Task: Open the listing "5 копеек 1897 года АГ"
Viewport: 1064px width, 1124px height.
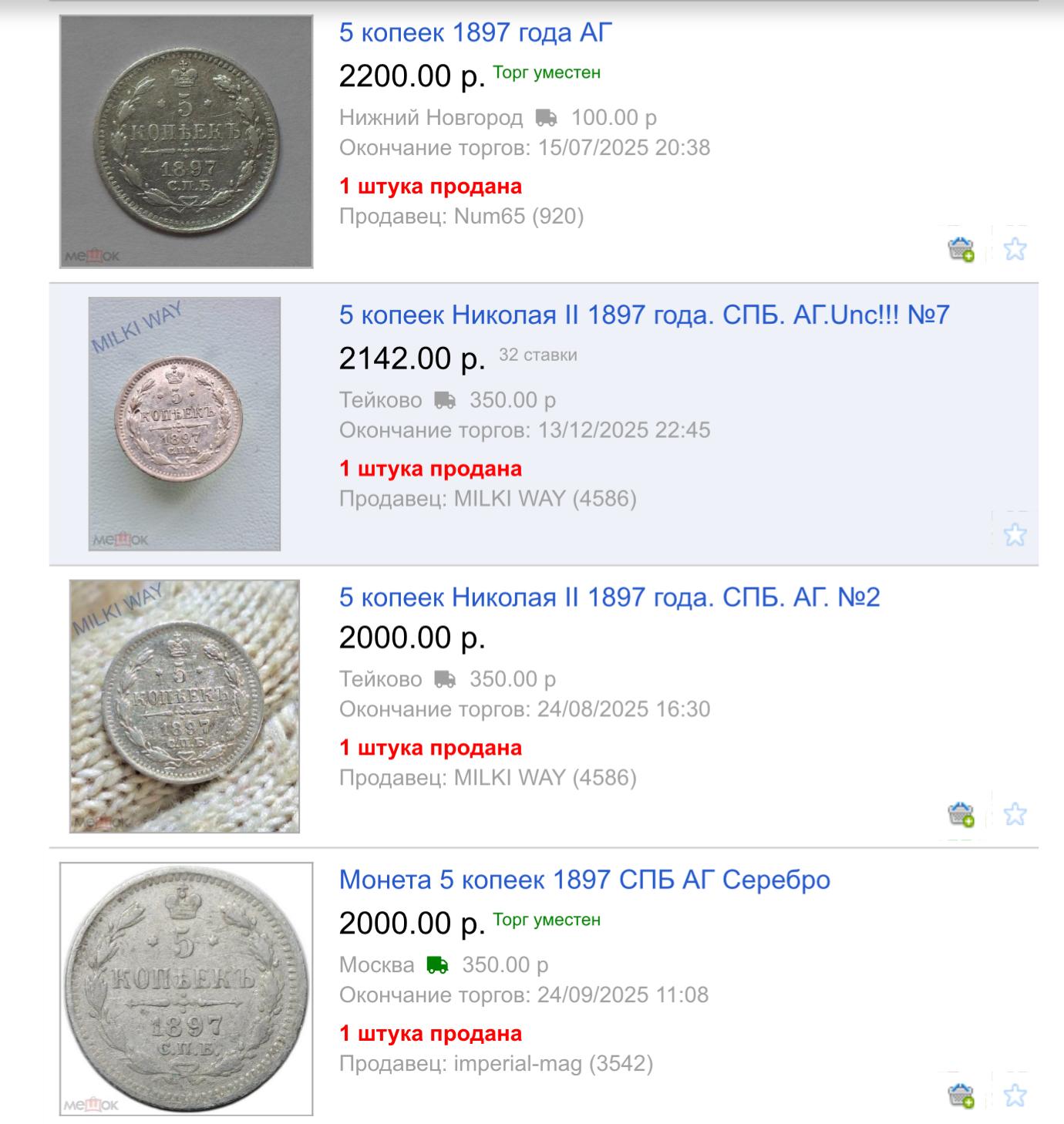Action: pos(476,33)
